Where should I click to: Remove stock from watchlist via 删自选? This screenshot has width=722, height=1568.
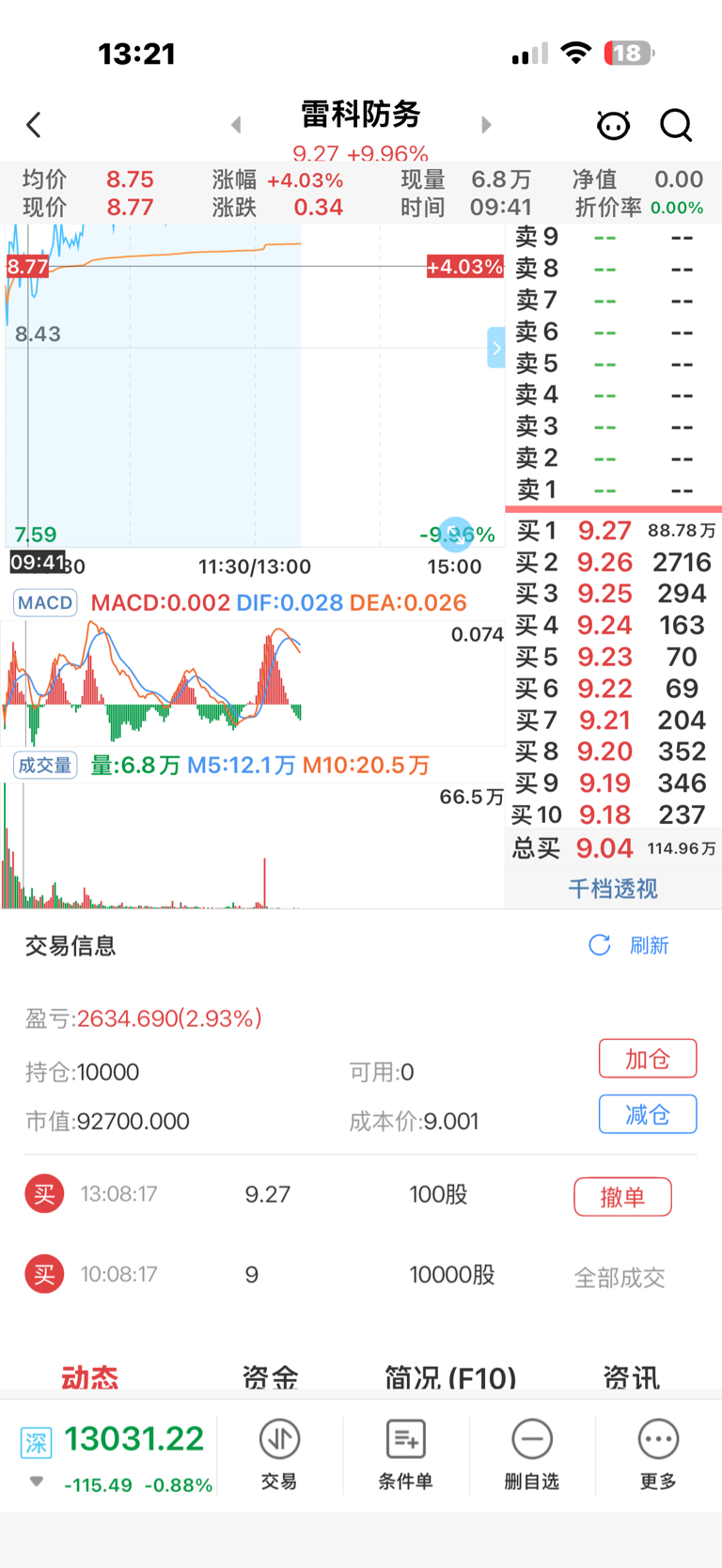coord(532,1454)
